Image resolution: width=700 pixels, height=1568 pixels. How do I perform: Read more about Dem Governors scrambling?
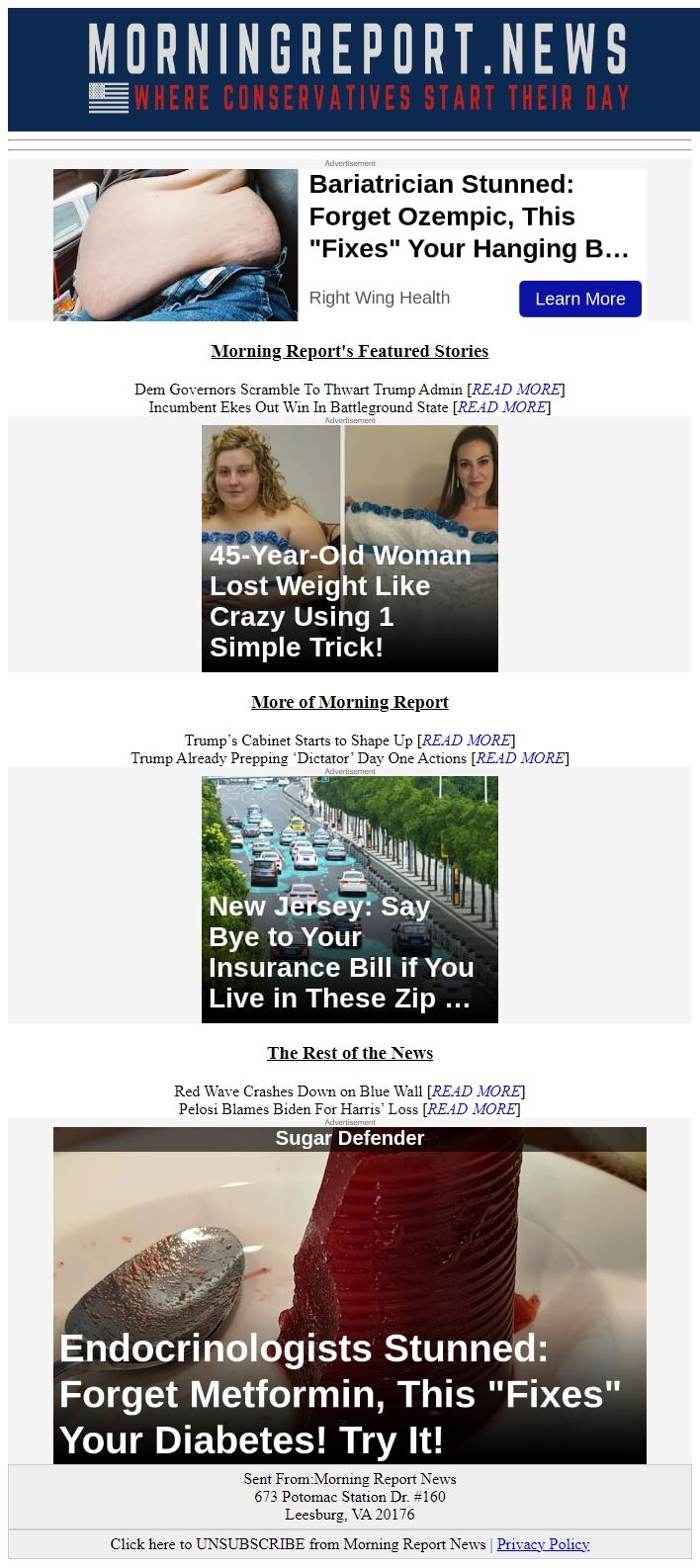516,390
